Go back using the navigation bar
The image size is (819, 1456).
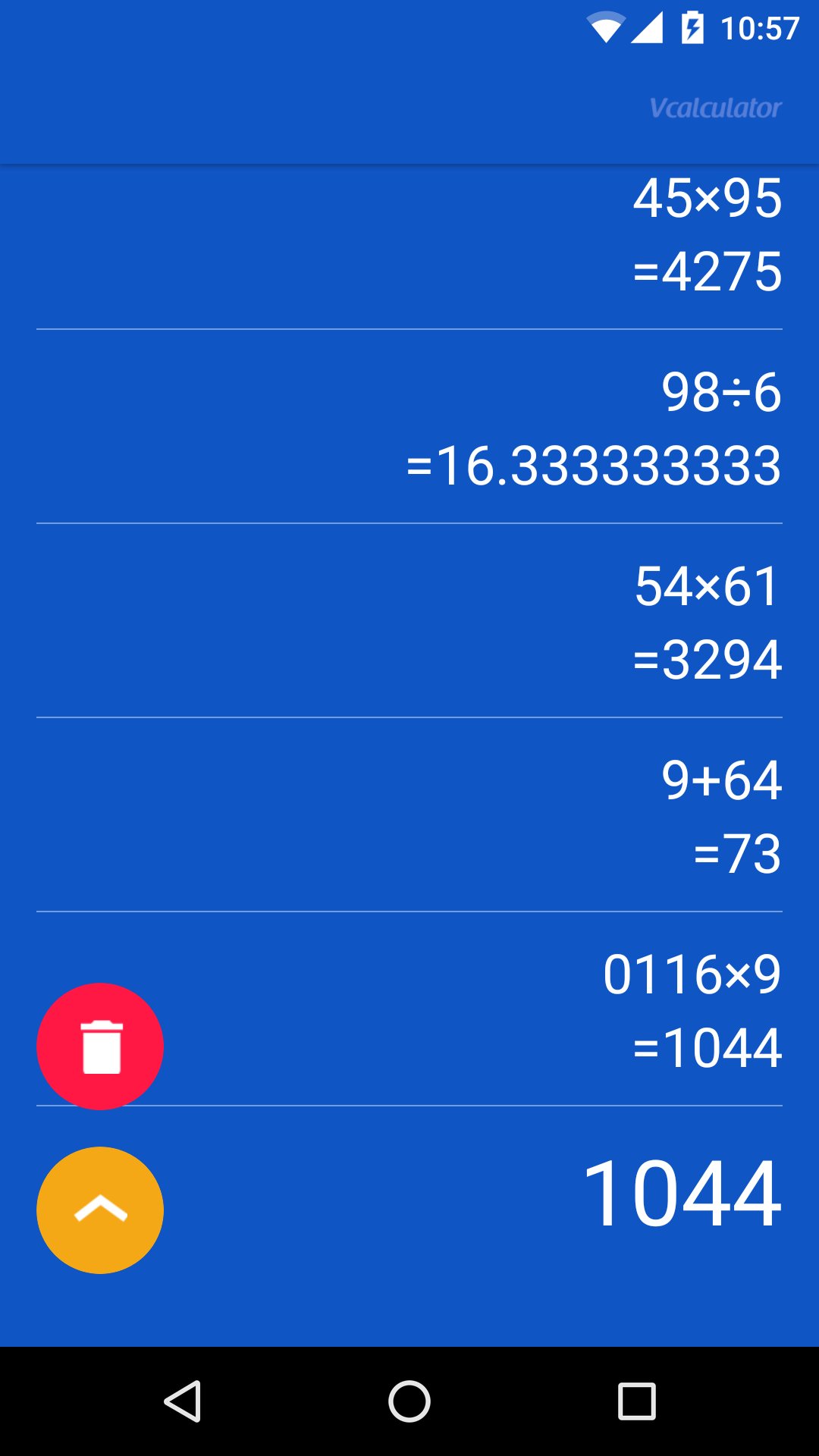pos(182,1401)
